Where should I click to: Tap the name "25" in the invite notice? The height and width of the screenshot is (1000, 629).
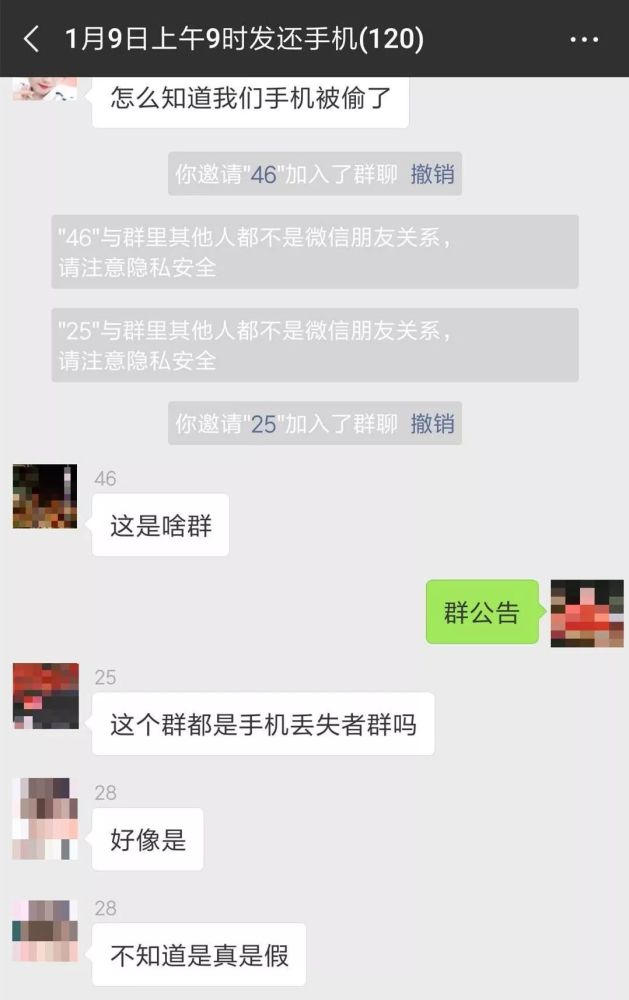tap(263, 423)
